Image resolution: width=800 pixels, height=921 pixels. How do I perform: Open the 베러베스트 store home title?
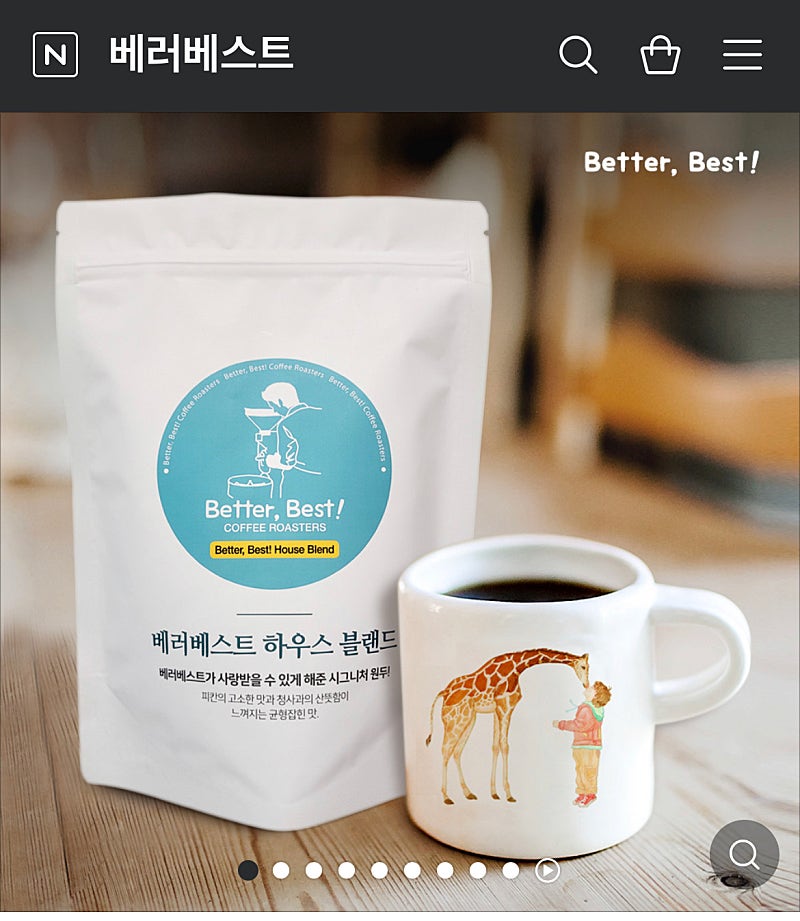[201, 54]
